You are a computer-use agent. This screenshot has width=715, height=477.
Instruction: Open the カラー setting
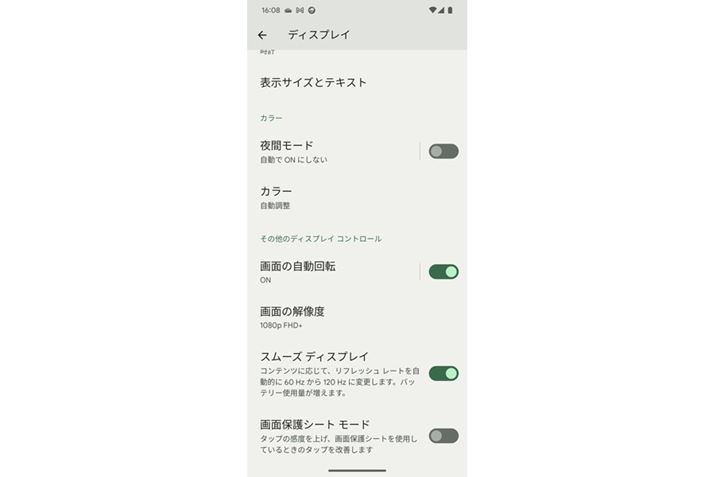pos(330,197)
